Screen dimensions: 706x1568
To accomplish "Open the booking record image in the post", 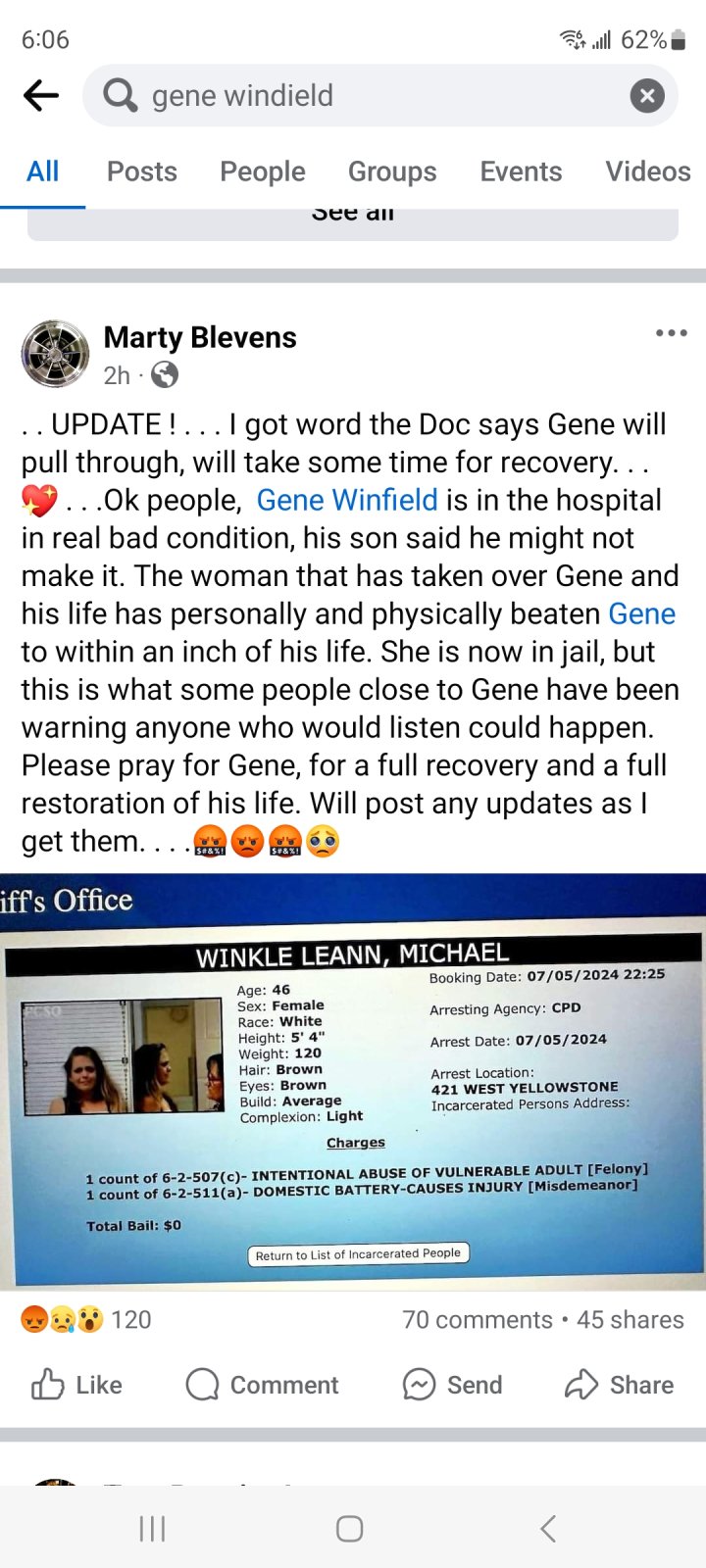I will tap(353, 1081).
